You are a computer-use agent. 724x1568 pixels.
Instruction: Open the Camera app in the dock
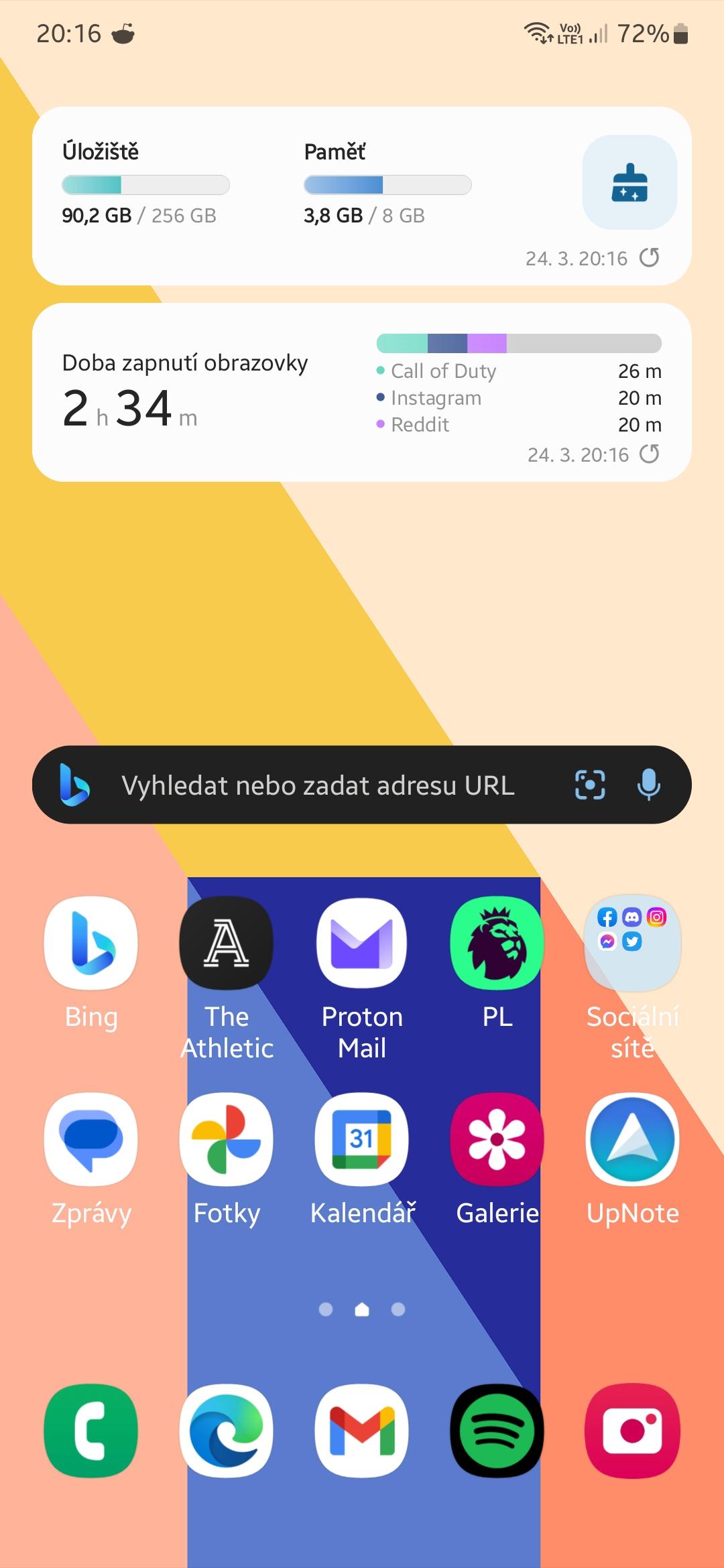633,1430
